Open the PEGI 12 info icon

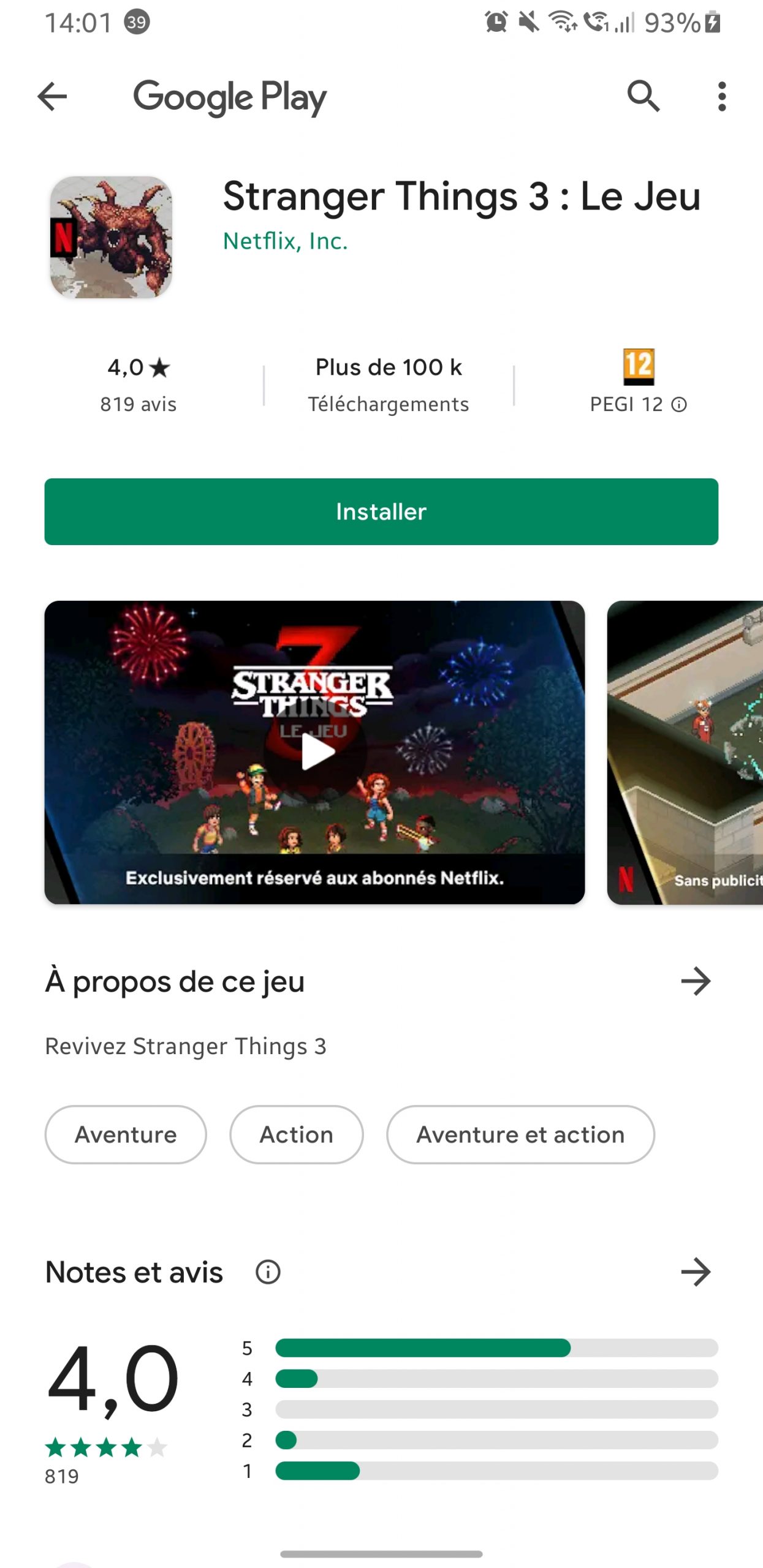[679, 404]
